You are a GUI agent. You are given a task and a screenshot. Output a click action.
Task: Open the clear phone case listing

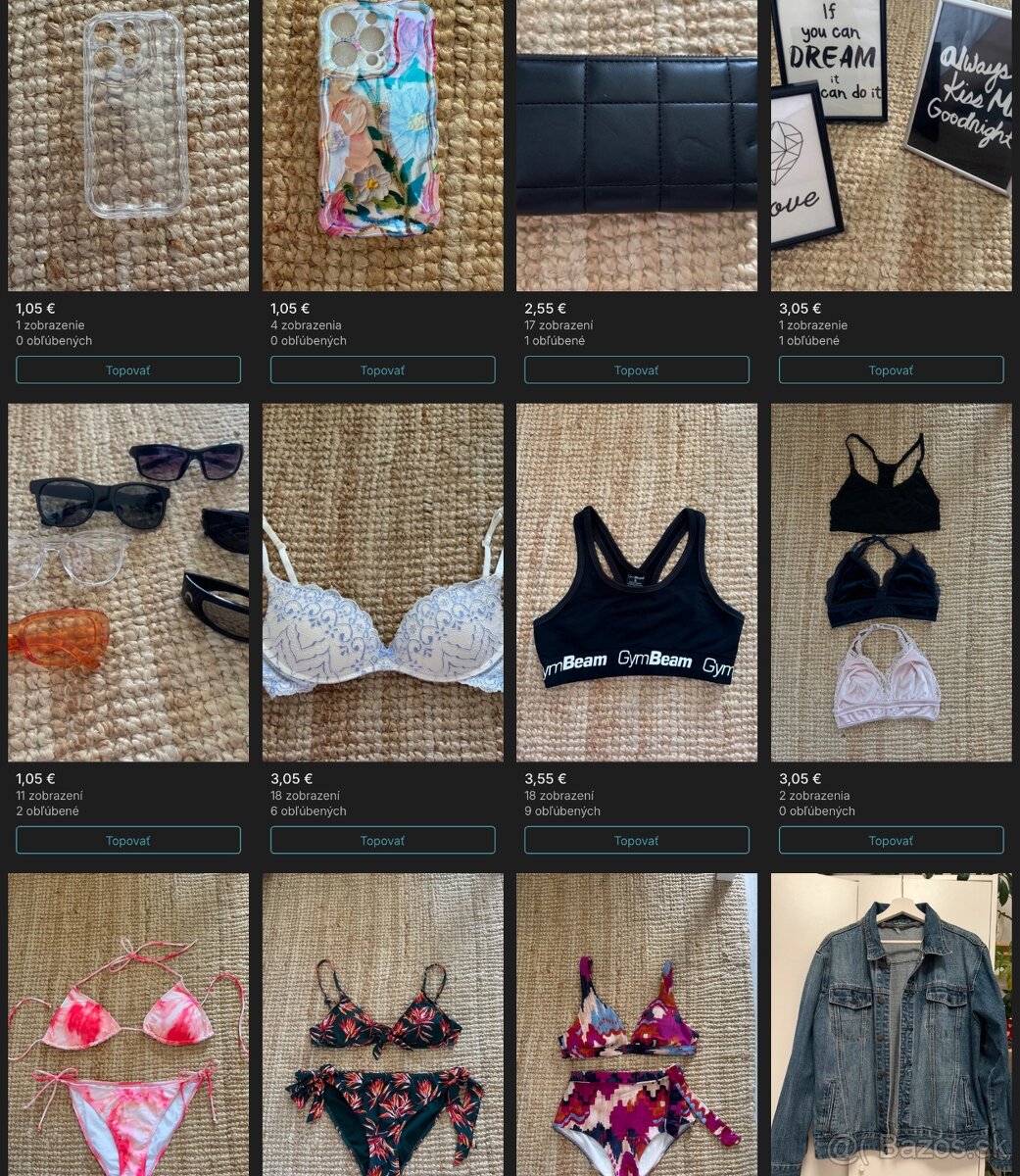pos(128,145)
